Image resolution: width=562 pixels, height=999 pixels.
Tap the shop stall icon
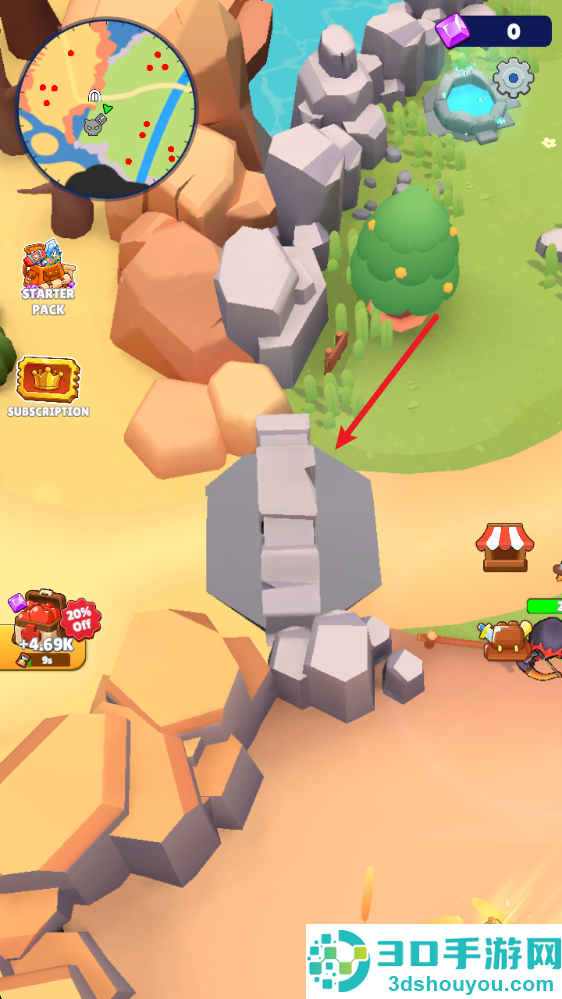click(505, 547)
